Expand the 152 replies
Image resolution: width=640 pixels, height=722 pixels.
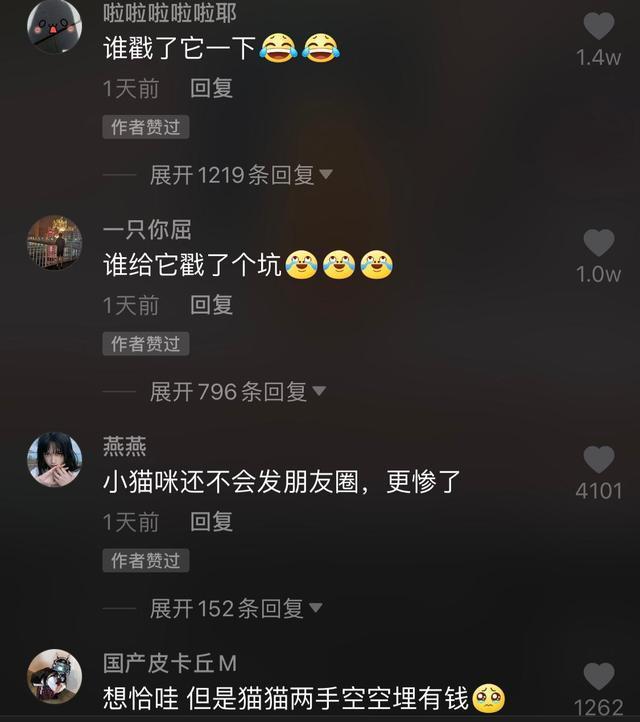(x=235, y=608)
